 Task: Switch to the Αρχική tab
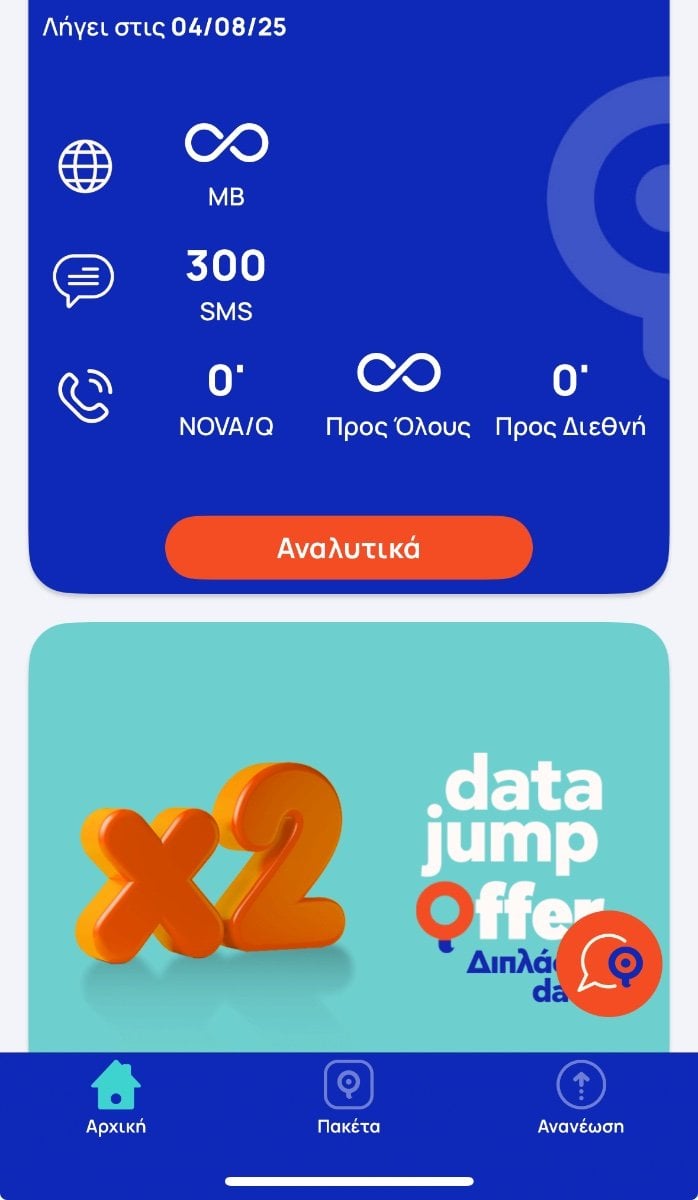[x=116, y=1098]
